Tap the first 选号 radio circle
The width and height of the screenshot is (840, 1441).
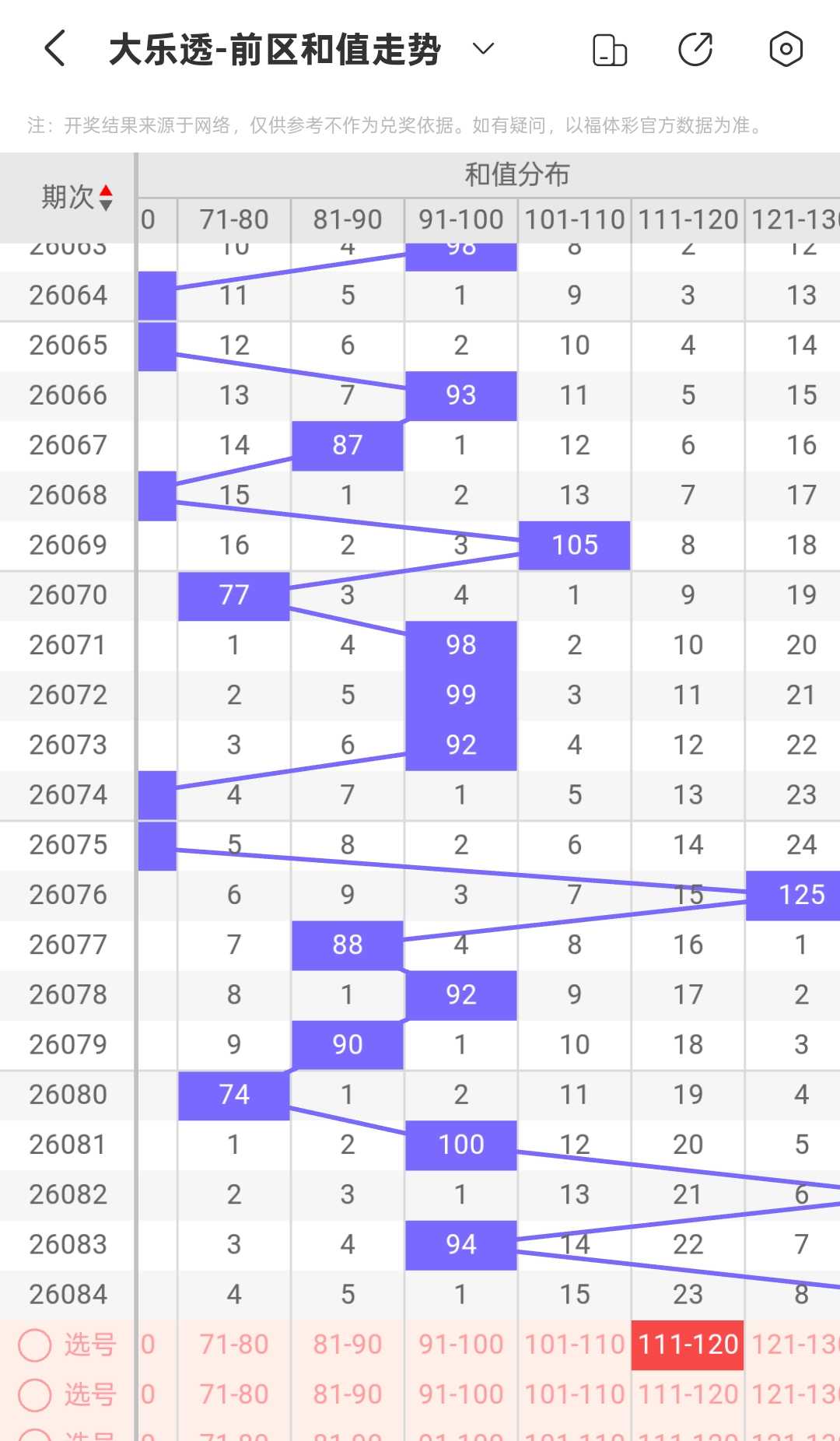35,1345
